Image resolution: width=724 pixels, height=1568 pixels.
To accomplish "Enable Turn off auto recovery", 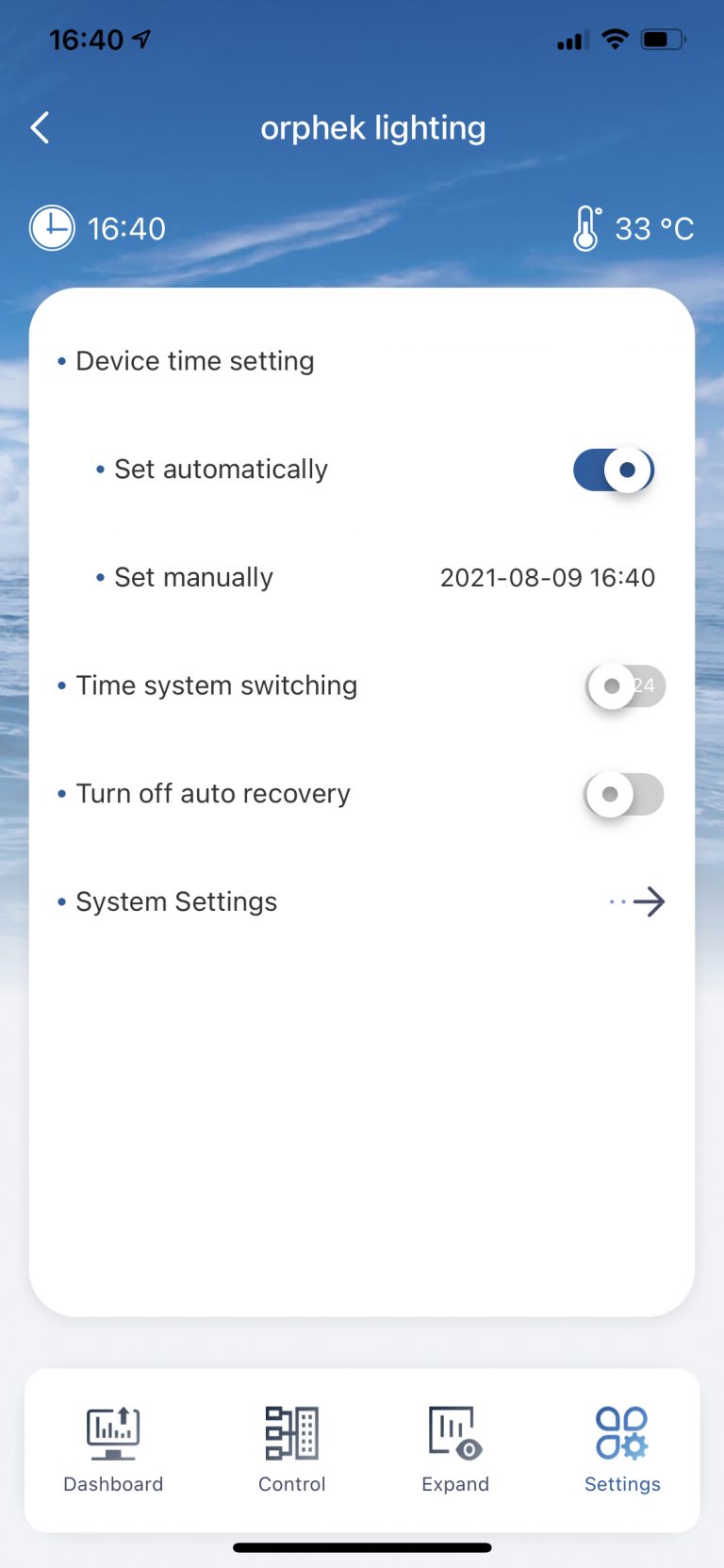I will pyautogui.click(x=624, y=795).
